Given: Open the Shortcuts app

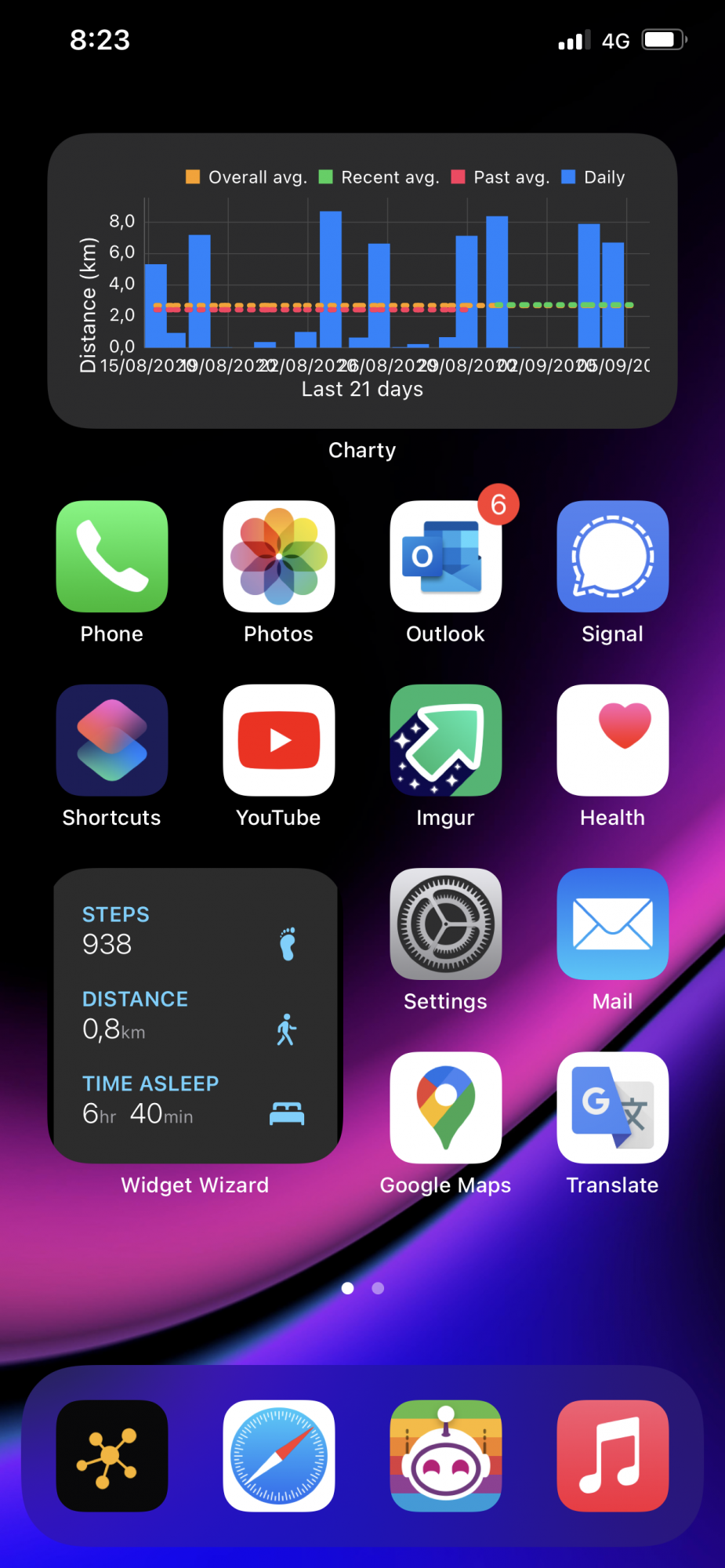Looking at the screenshot, I should click(x=112, y=740).
